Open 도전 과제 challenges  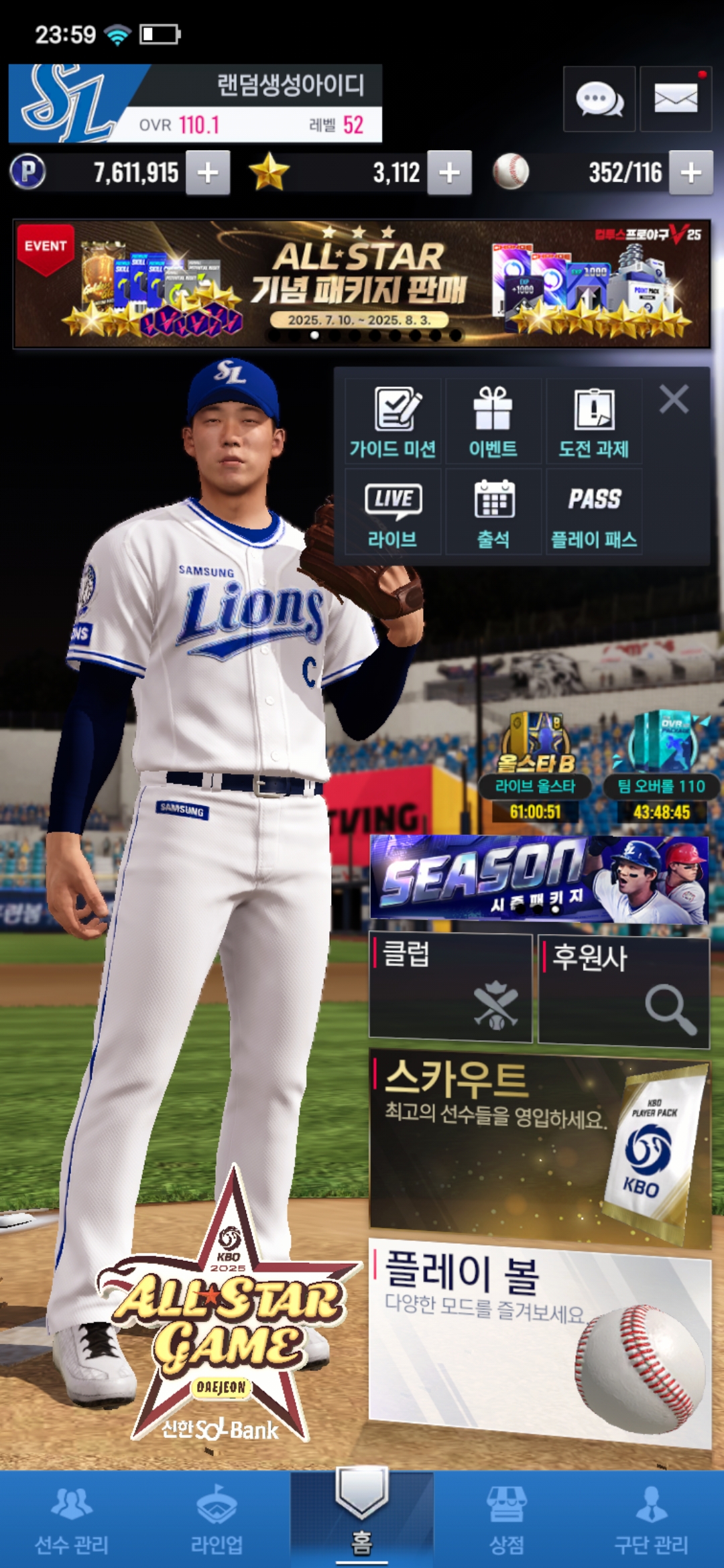coord(594,421)
